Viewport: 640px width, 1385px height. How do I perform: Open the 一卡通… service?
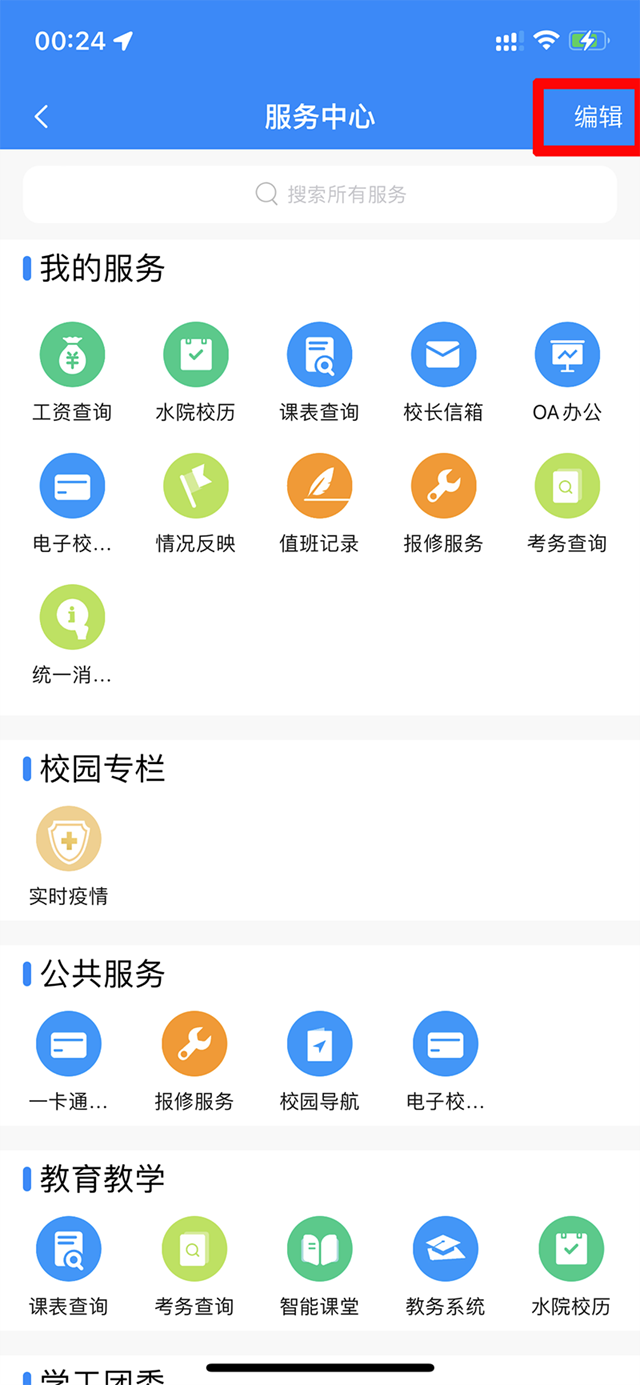[69, 1044]
